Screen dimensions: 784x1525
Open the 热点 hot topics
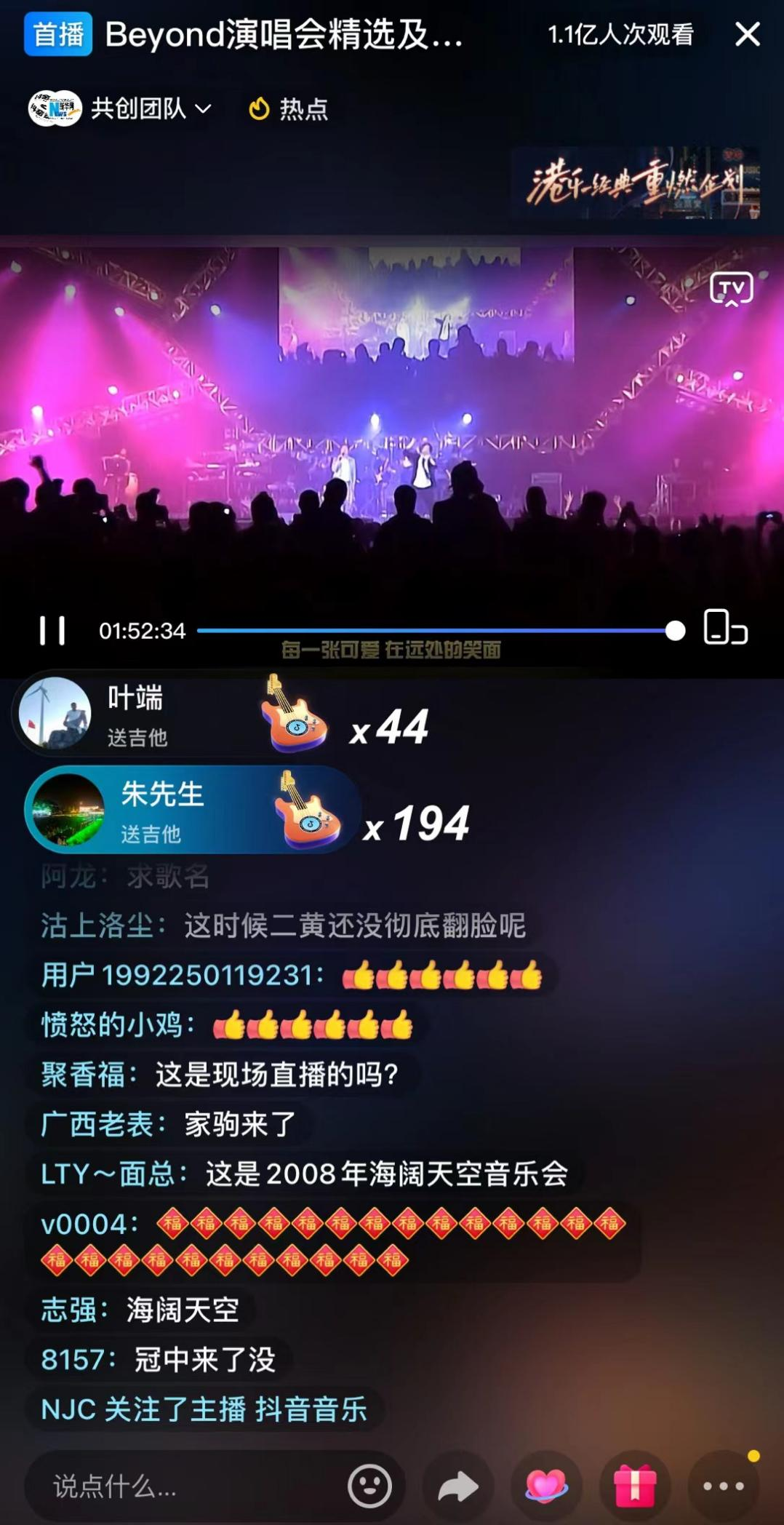289,109
